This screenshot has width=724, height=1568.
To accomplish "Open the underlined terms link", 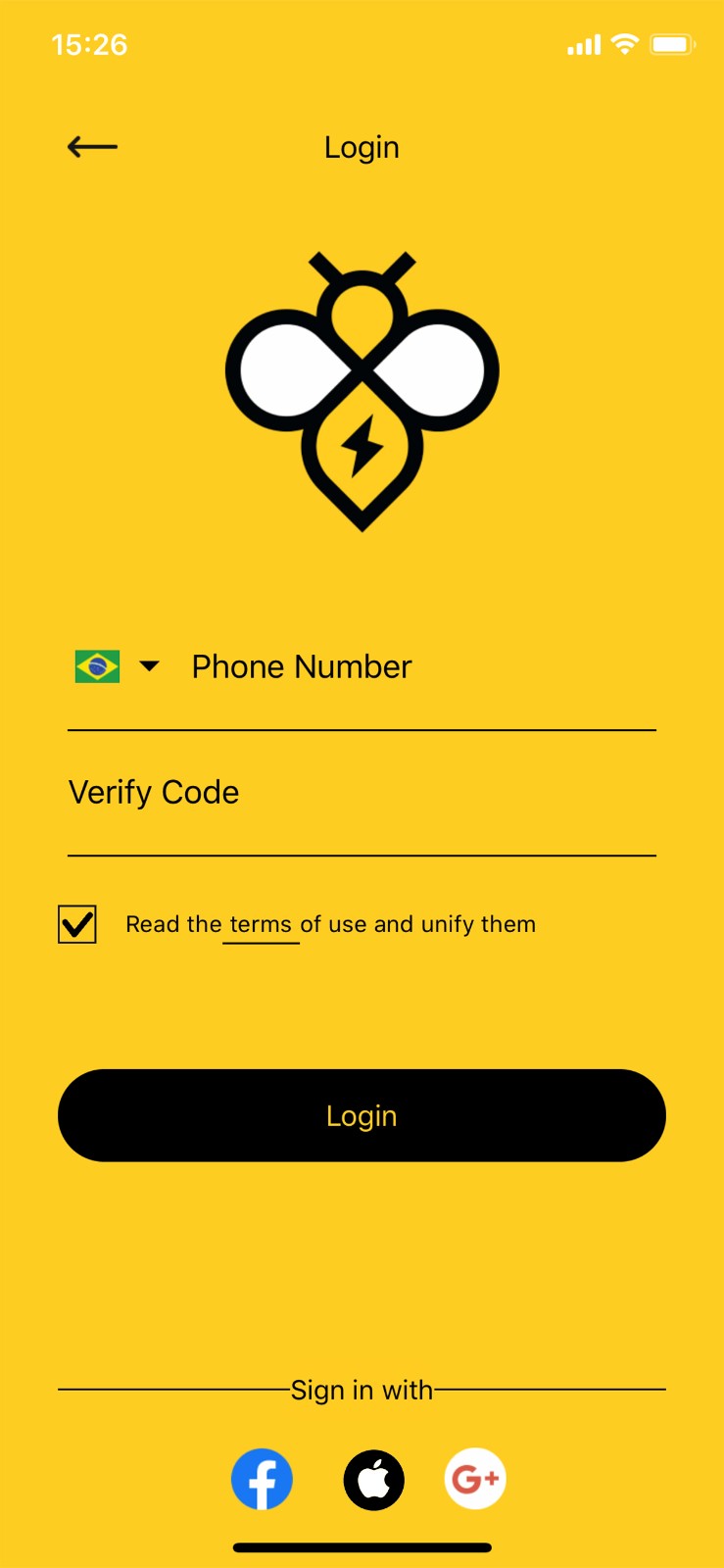I will pyautogui.click(x=261, y=924).
